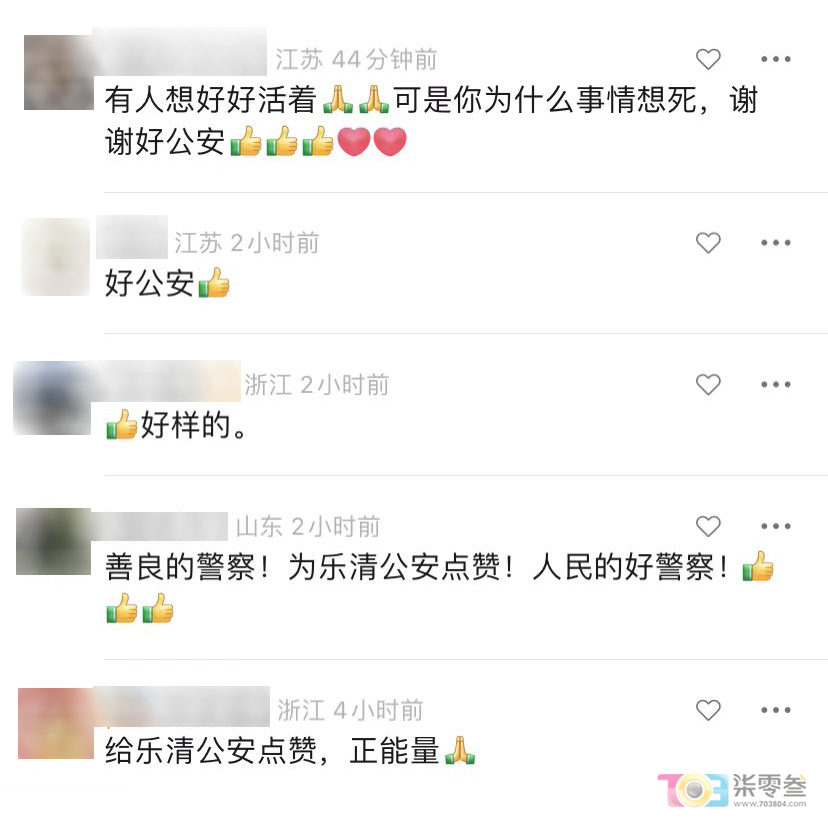Open the avatar of the 好样的 commenter
Viewport: 828px width, 819px height.
(x=52, y=398)
